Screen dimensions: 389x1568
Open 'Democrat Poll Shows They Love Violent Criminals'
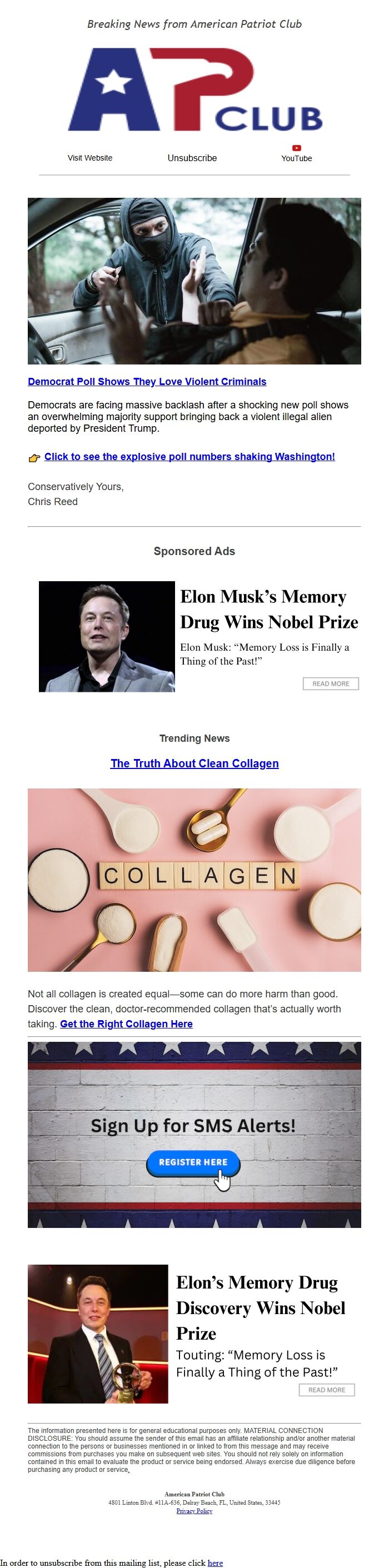pyautogui.click(x=147, y=382)
